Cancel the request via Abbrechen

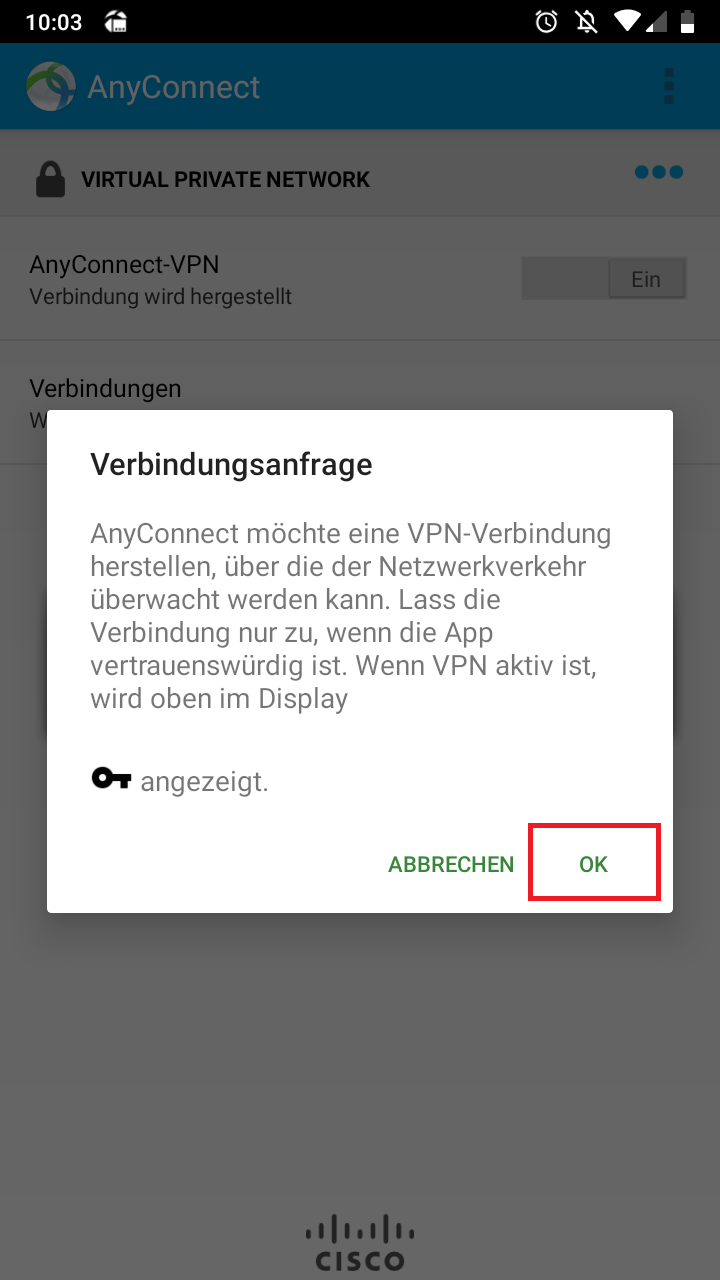pos(451,864)
